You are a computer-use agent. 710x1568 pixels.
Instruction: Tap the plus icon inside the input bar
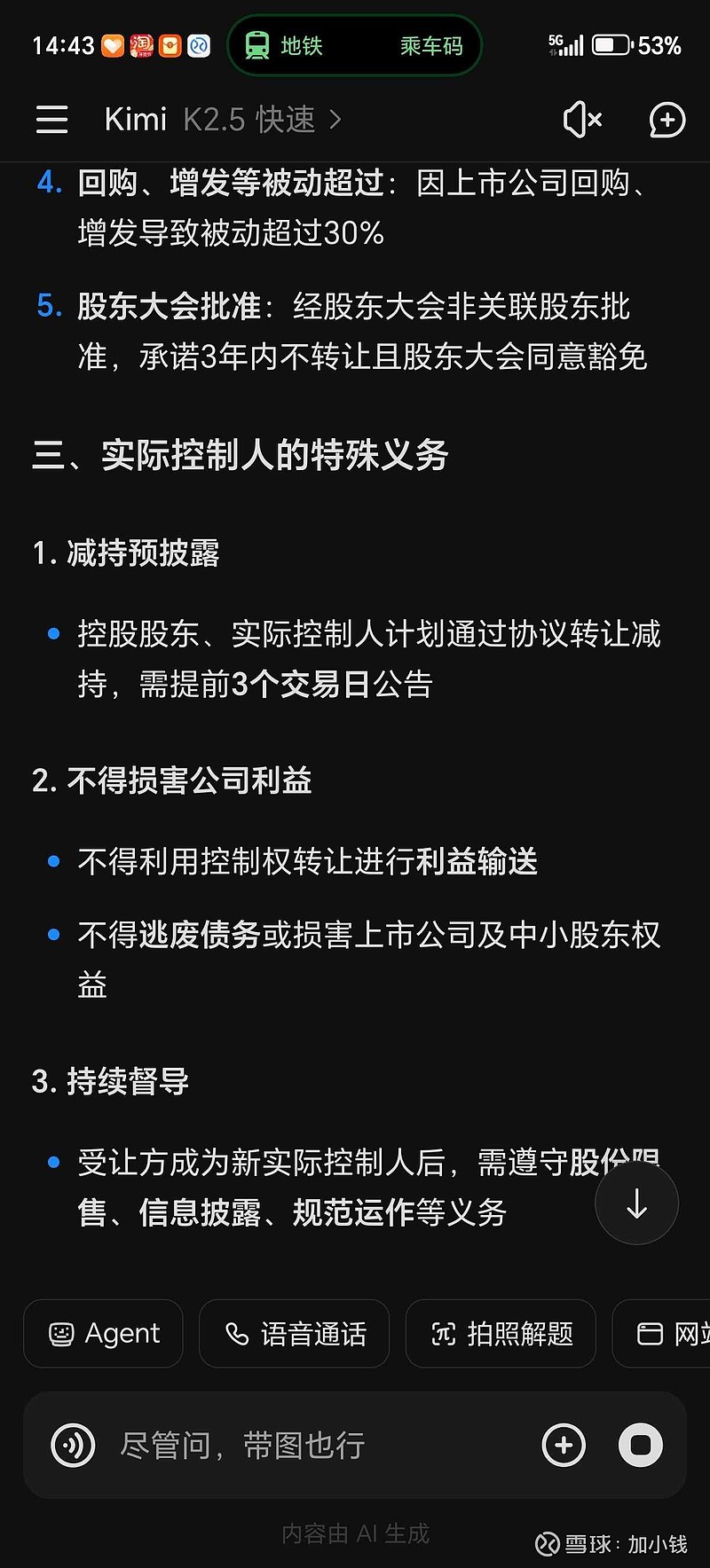[x=564, y=1445]
